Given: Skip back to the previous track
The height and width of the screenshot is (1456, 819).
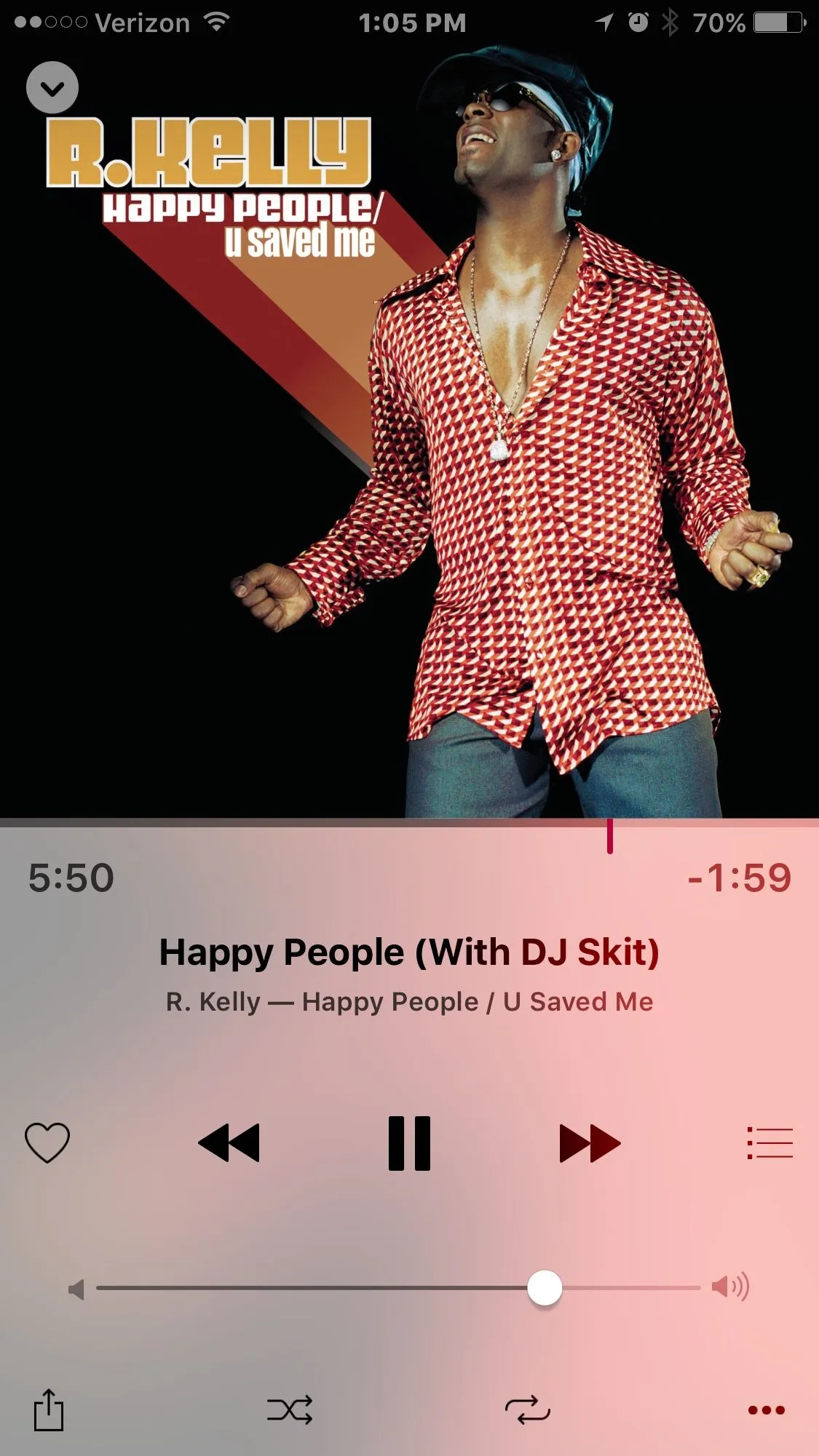Looking at the screenshot, I should (229, 1142).
